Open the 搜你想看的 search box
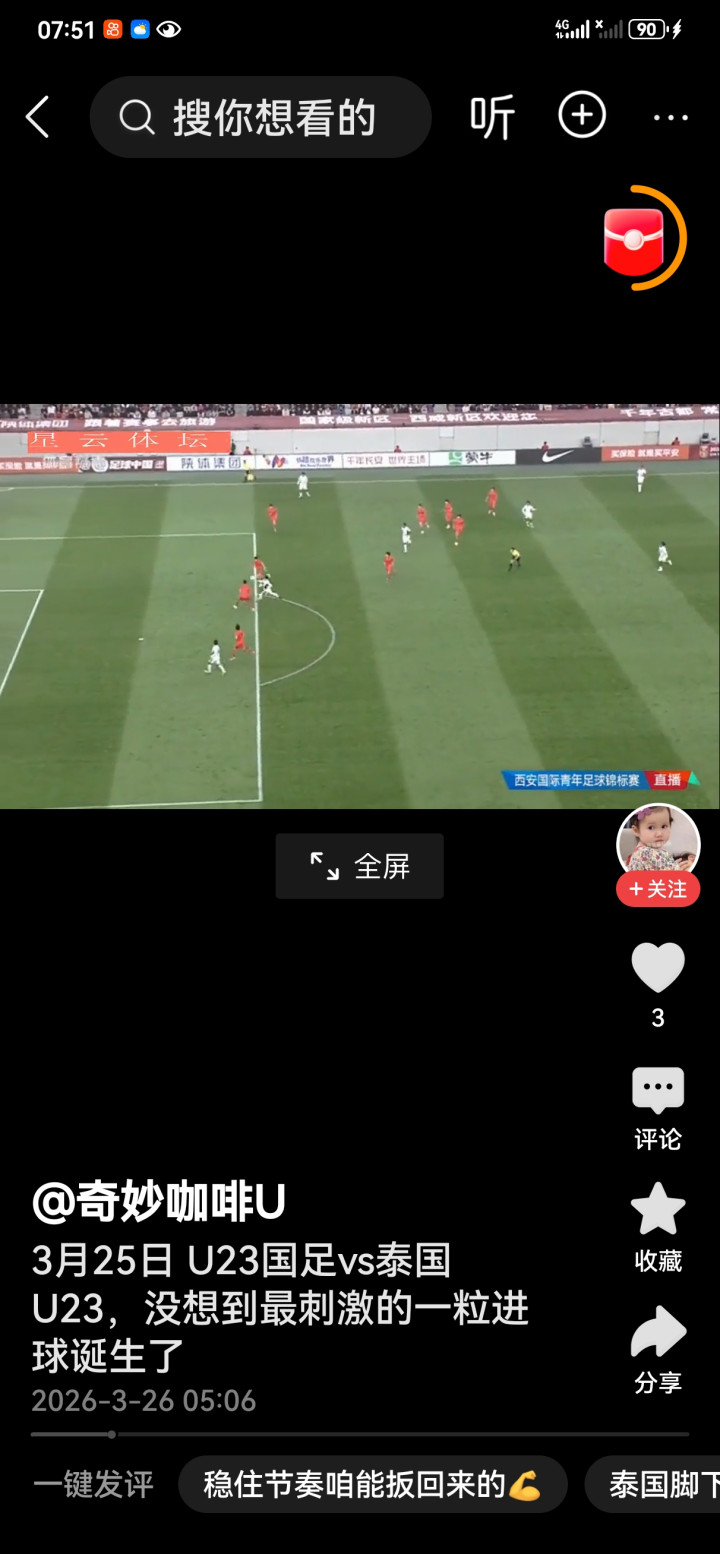The image size is (720, 1554). pyautogui.click(x=261, y=117)
